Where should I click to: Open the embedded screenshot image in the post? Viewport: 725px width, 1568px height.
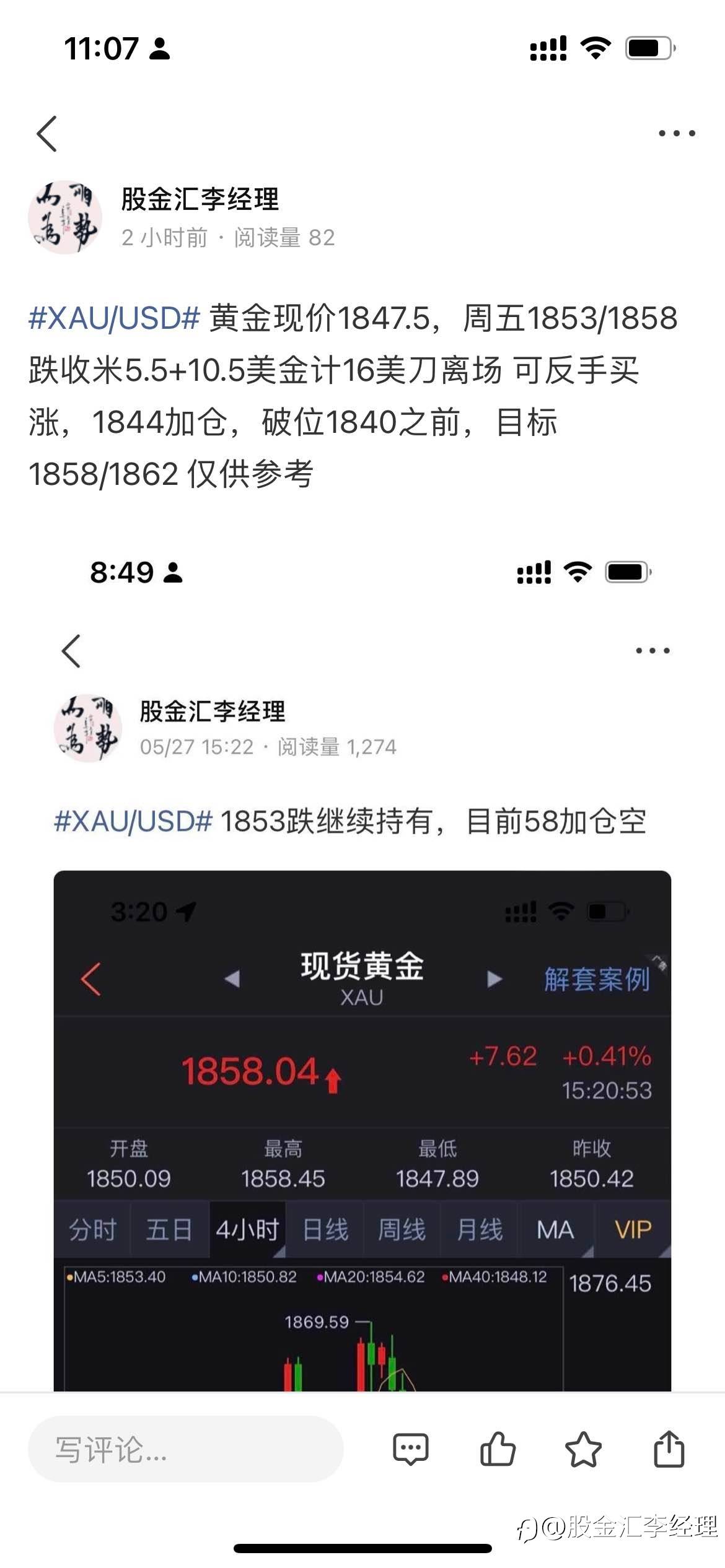[362, 960]
